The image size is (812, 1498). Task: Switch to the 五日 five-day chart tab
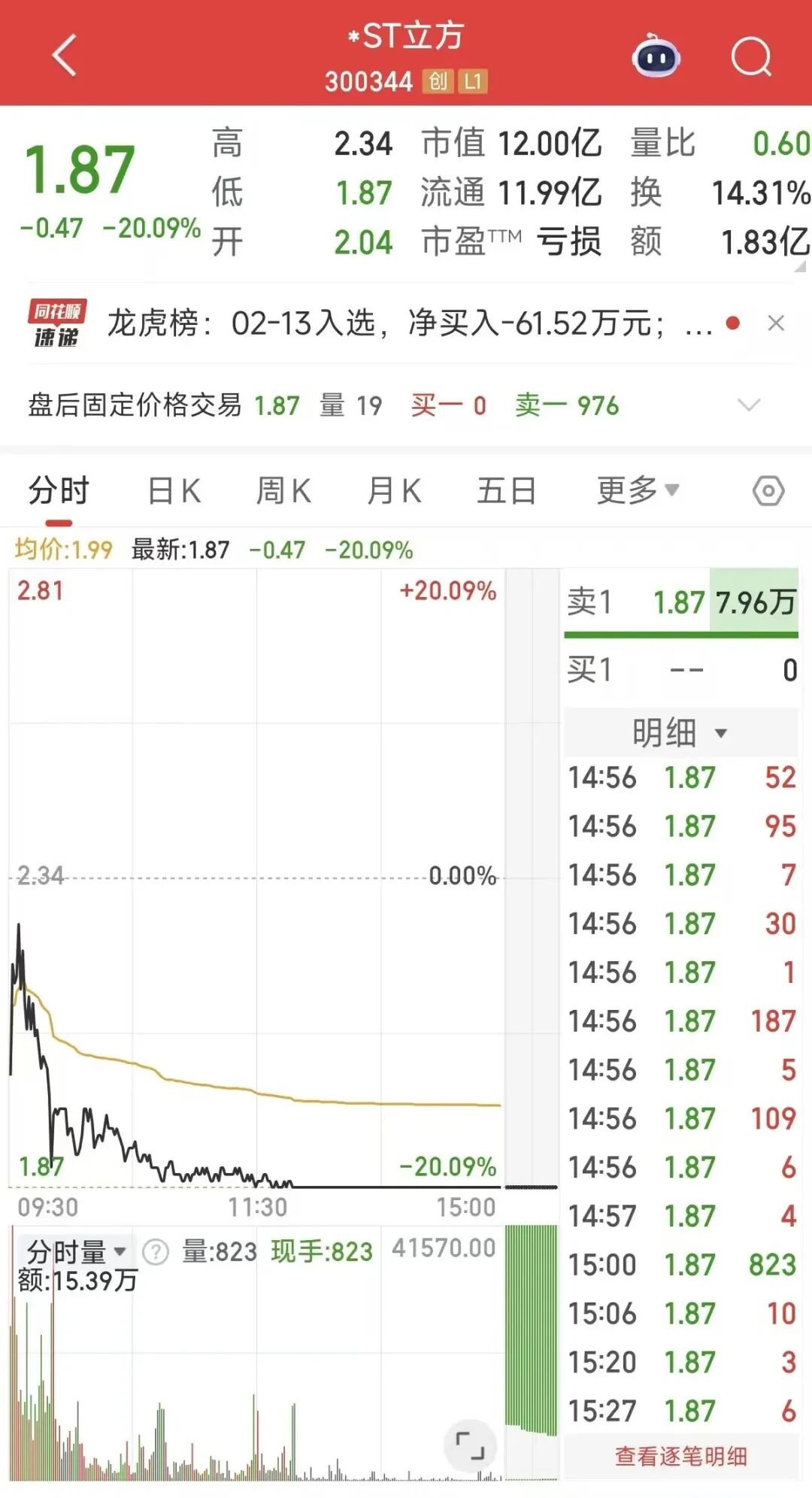pos(506,489)
